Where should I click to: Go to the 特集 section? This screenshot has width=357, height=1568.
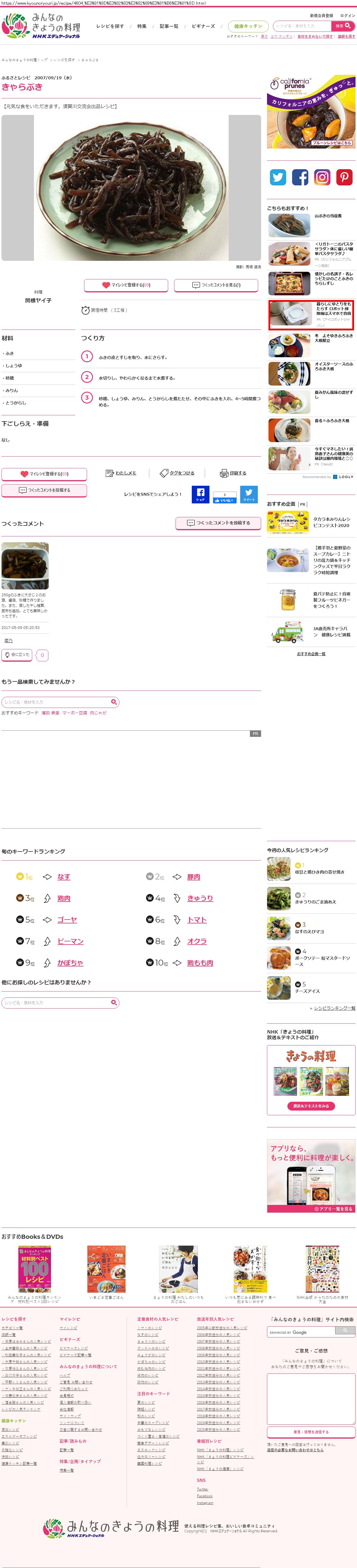[x=141, y=26]
